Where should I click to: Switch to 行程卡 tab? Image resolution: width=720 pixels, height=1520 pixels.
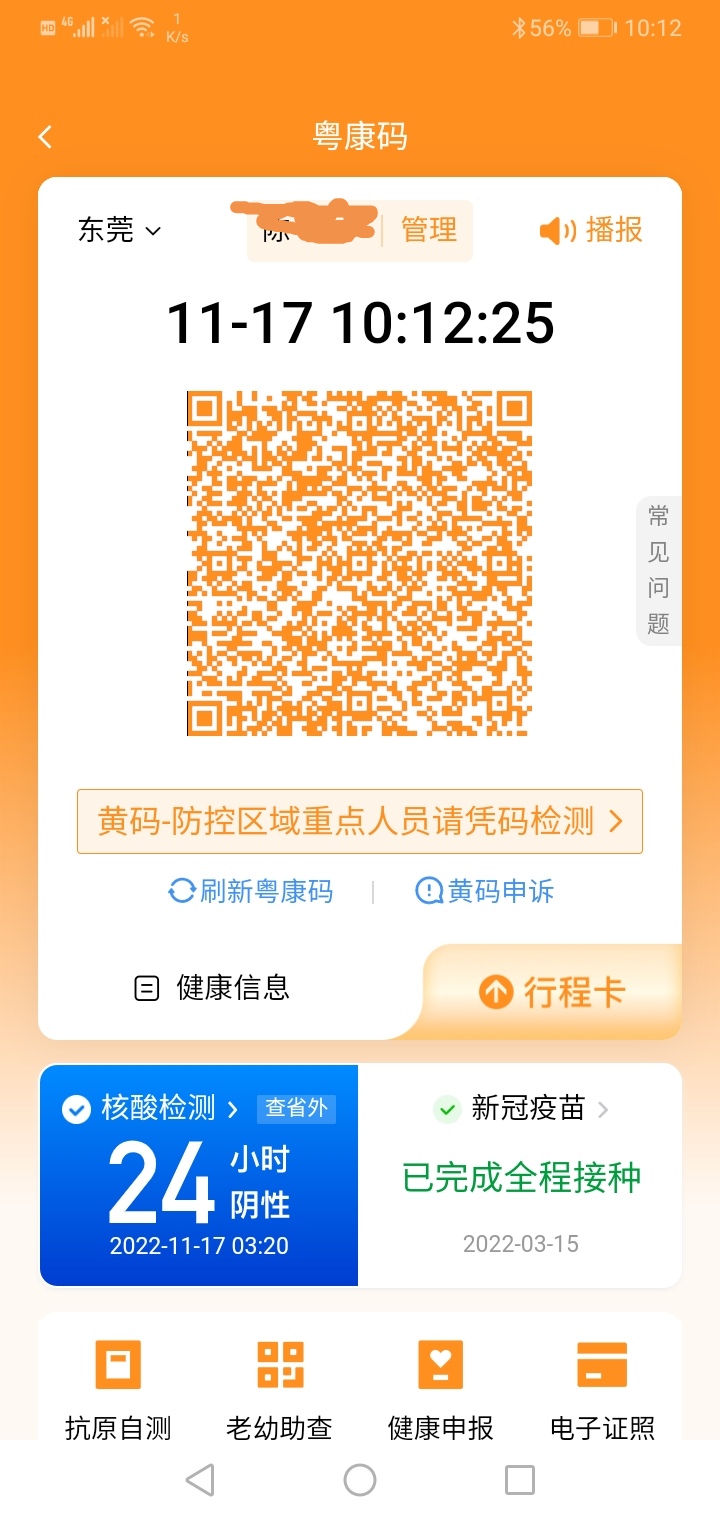pyautogui.click(x=552, y=992)
